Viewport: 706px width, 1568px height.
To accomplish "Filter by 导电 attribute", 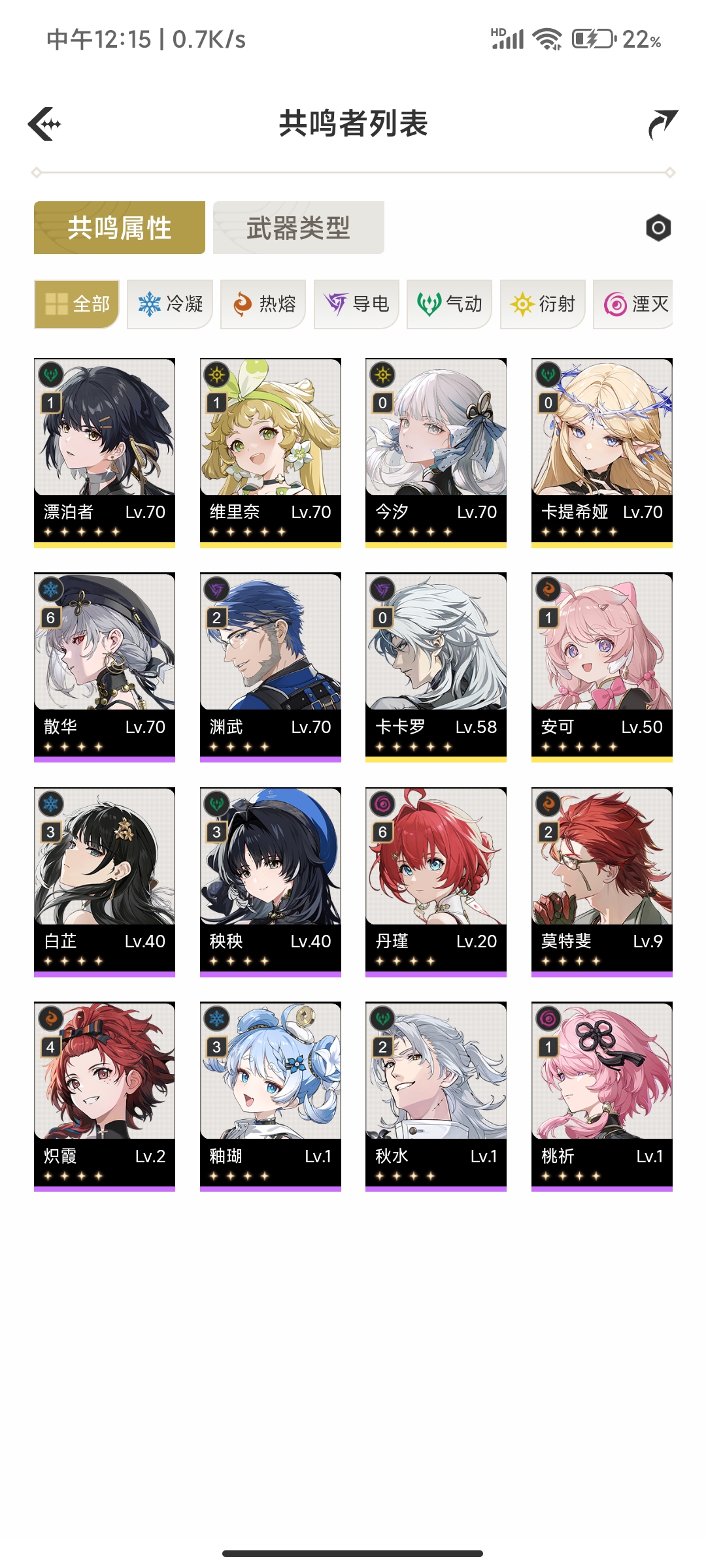I will pyautogui.click(x=357, y=304).
